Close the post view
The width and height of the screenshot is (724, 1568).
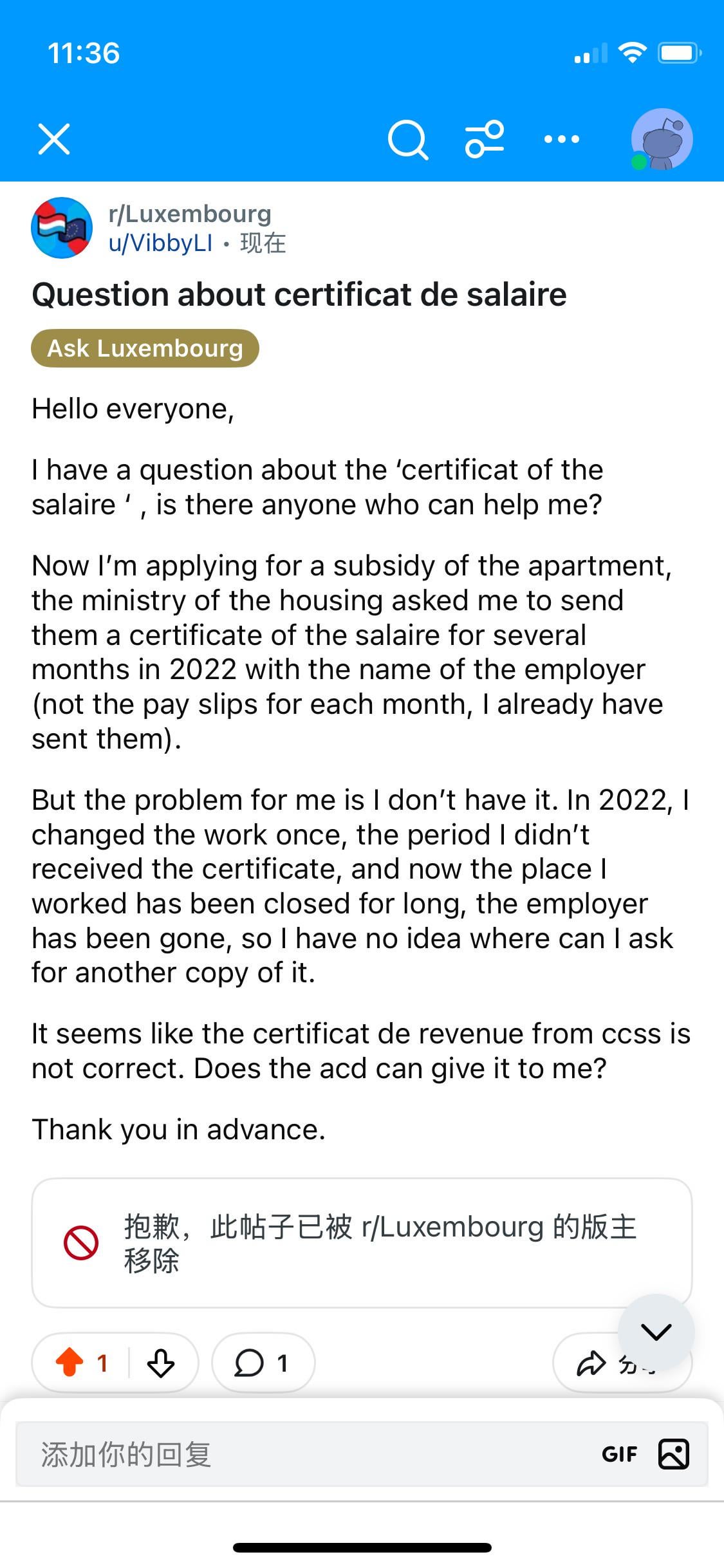coord(54,139)
